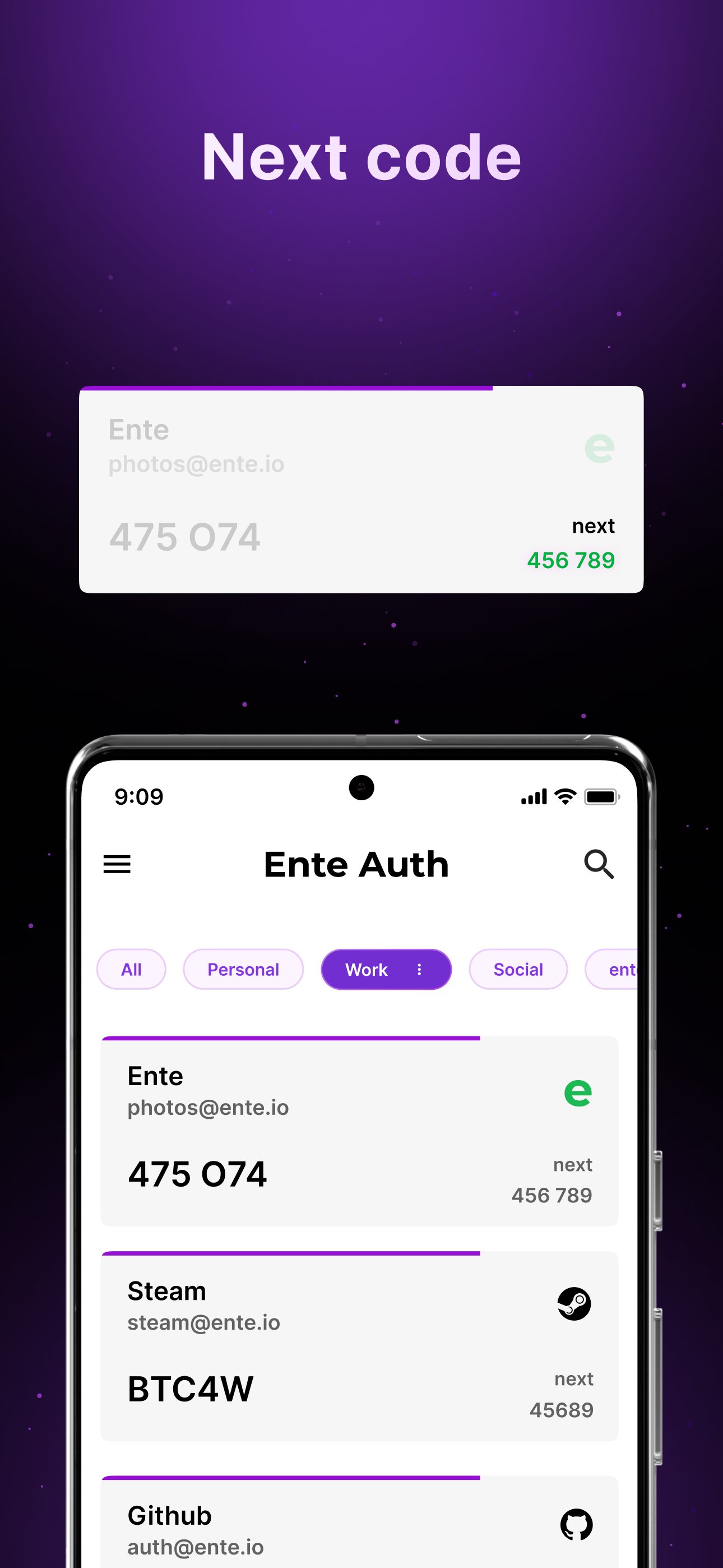Switch to the Social category

click(517, 969)
